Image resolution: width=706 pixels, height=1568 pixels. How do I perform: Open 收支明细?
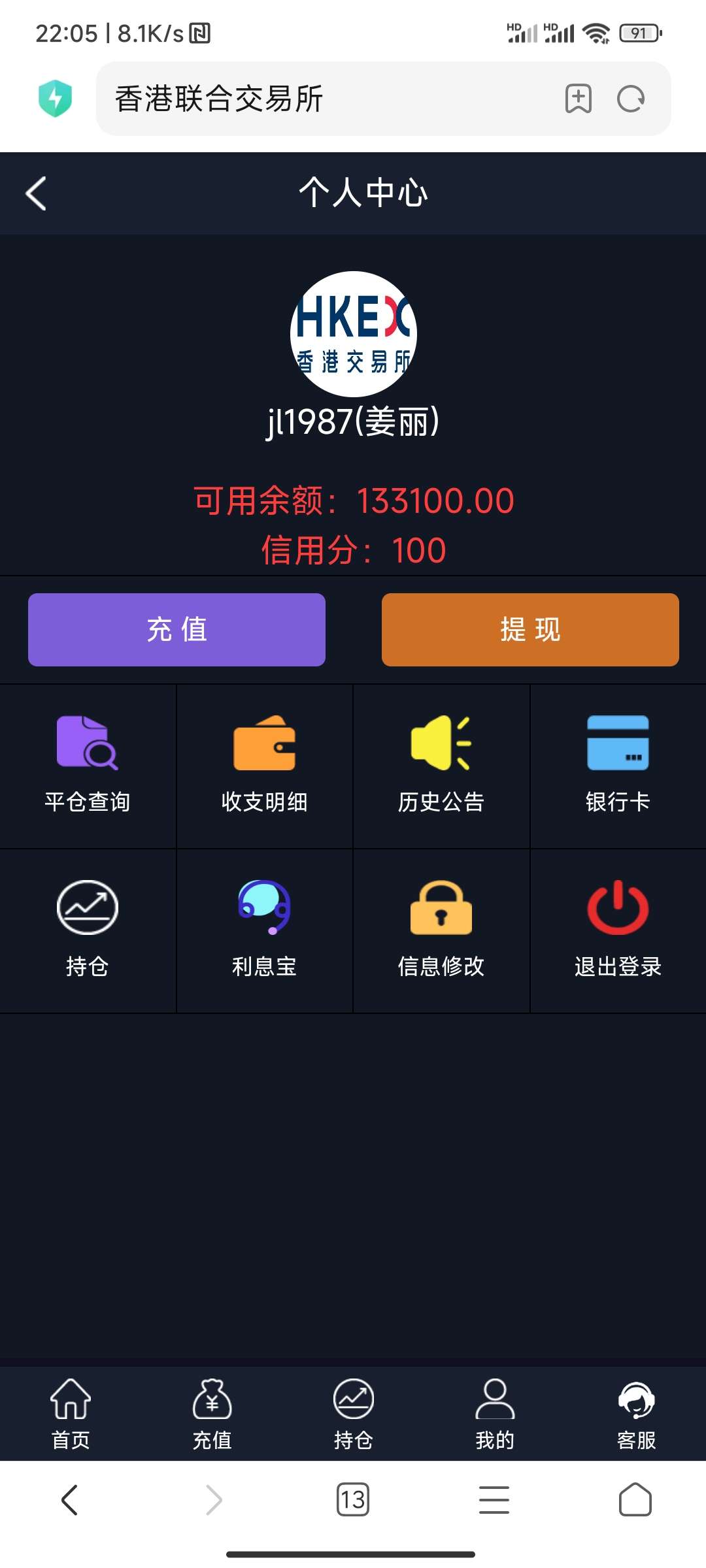pyautogui.click(x=265, y=766)
